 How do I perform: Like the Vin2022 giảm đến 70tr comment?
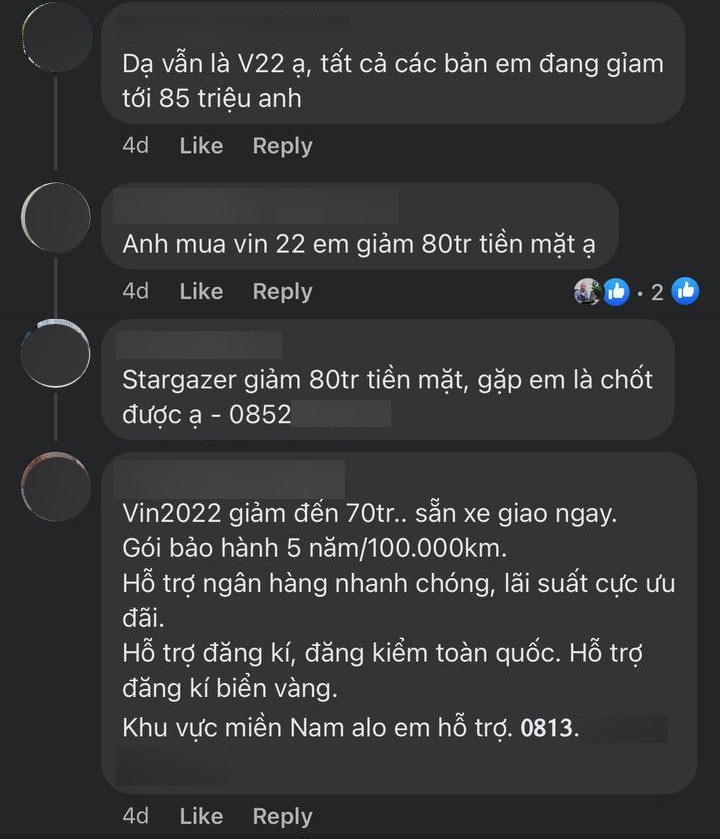pyautogui.click(x=201, y=816)
